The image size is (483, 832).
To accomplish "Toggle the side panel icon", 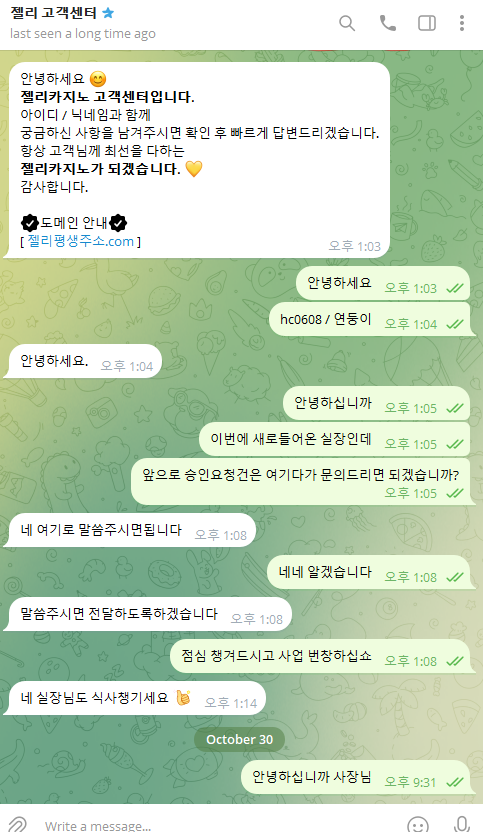I will pos(427,23).
